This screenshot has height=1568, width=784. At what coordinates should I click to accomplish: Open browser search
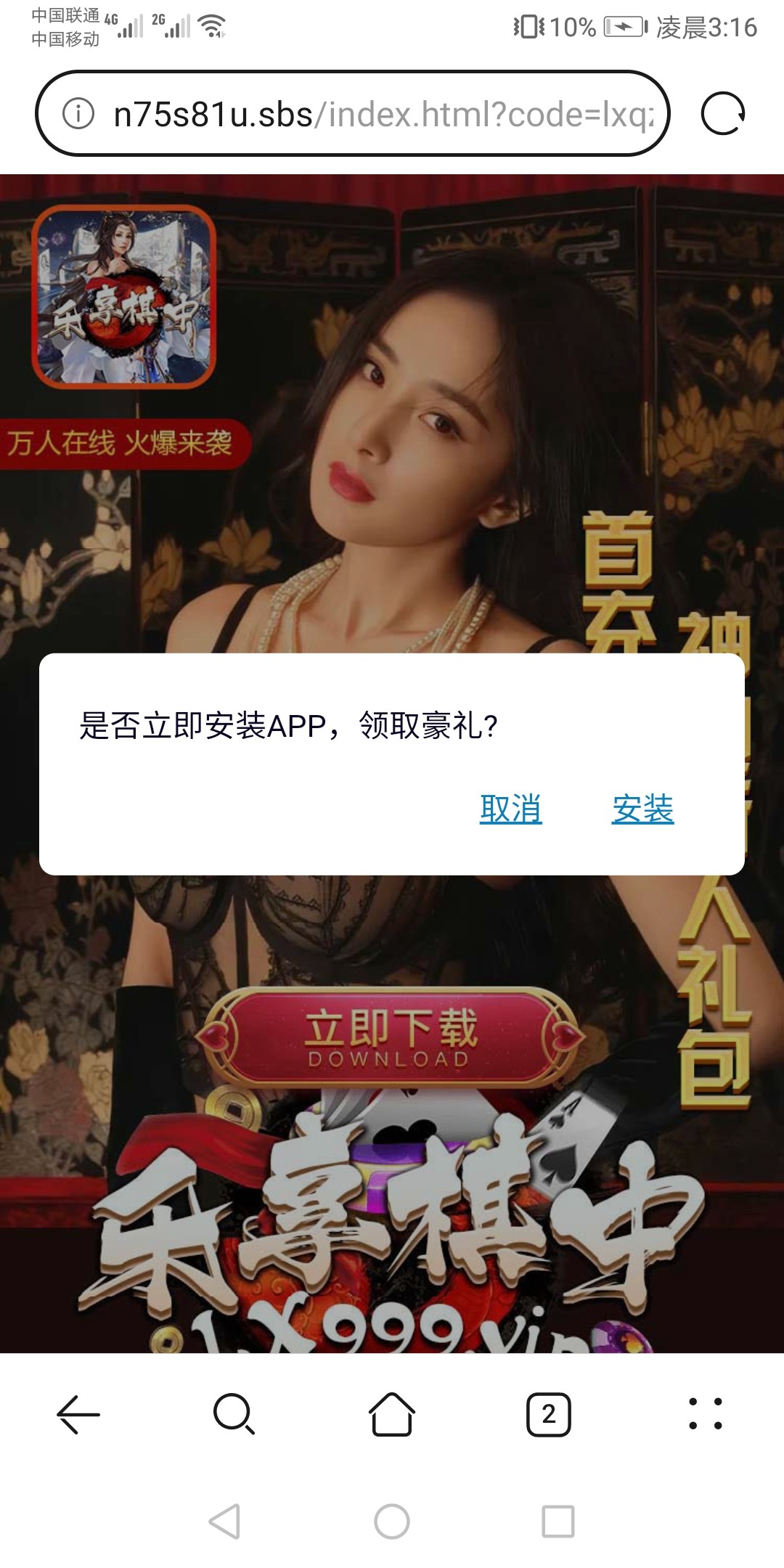pyautogui.click(x=234, y=1414)
